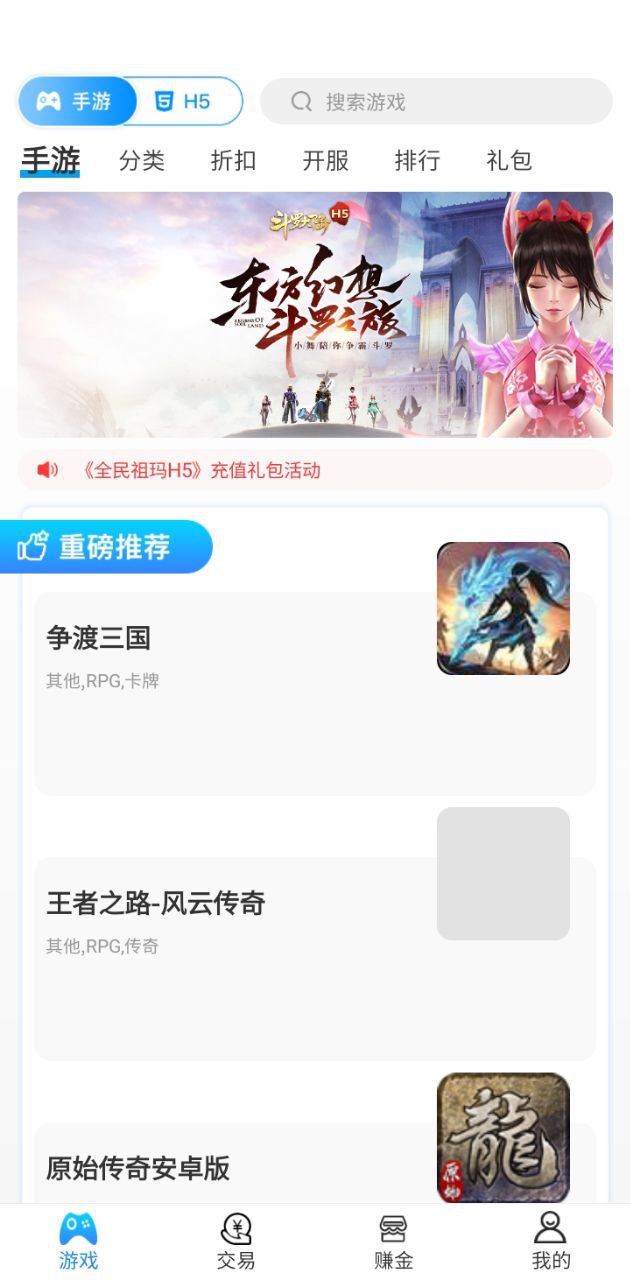This screenshot has height=1280, width=630.
Task: View the 排行 ranking tab
Action: click(417, 161)
